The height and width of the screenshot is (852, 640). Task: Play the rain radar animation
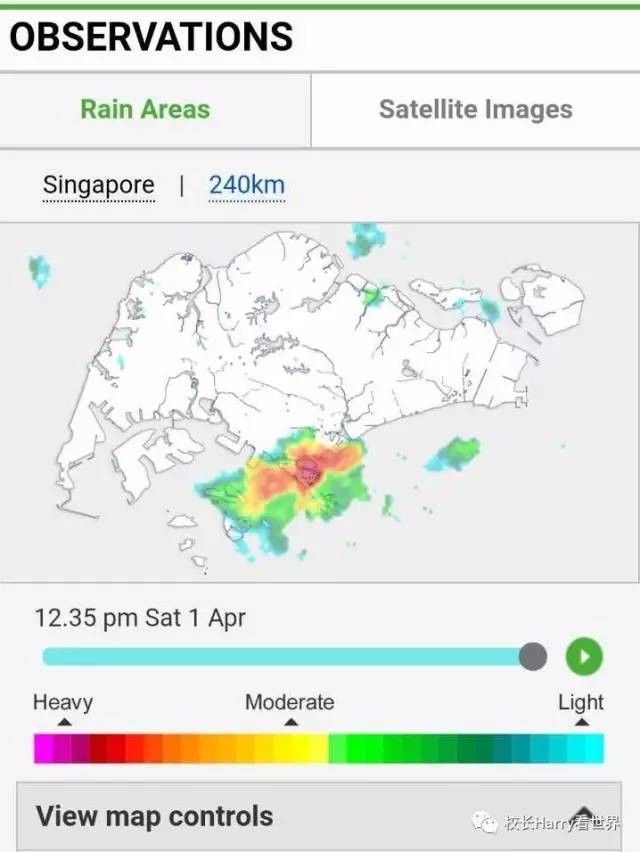coord(584,657)
